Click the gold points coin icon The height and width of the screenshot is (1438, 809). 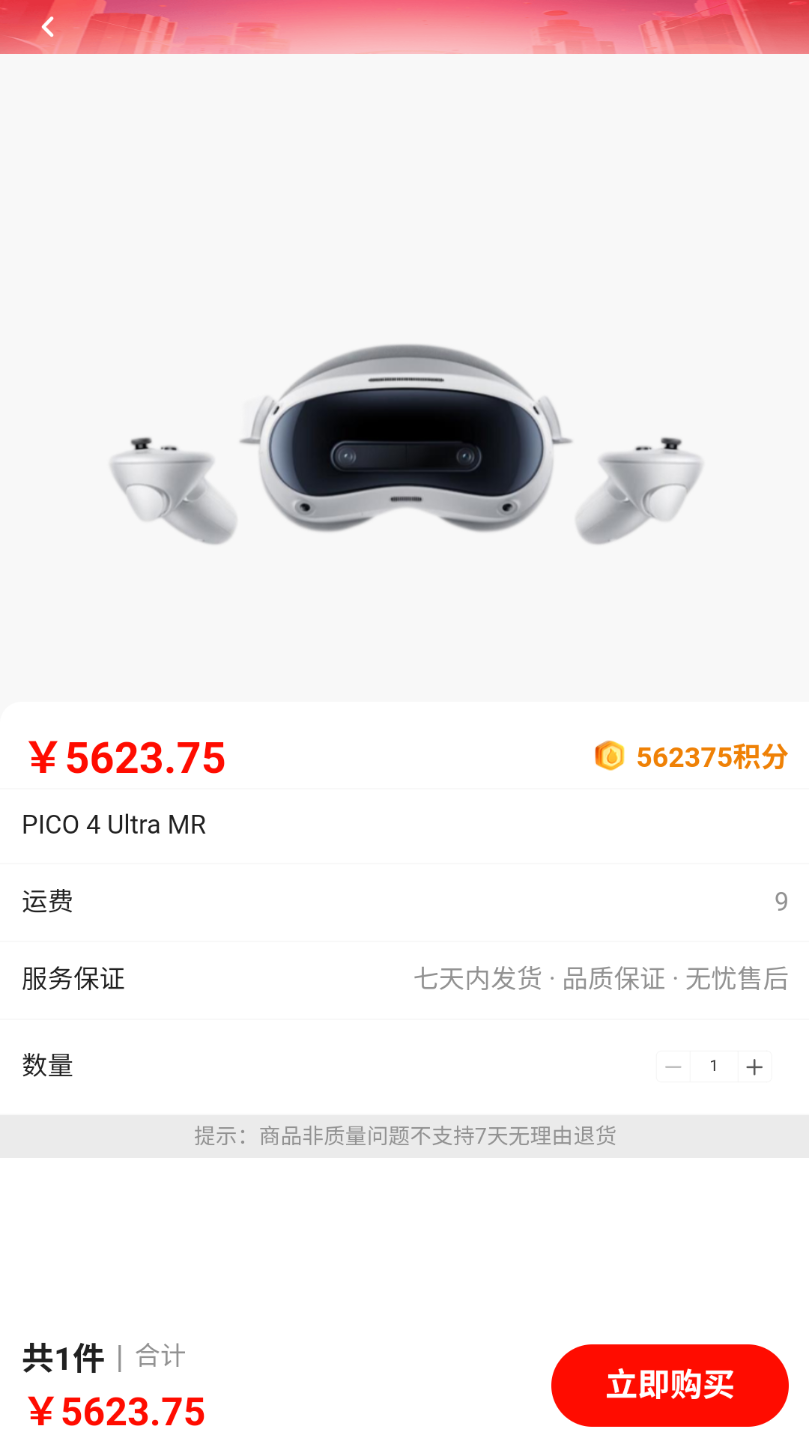point(610,757)
